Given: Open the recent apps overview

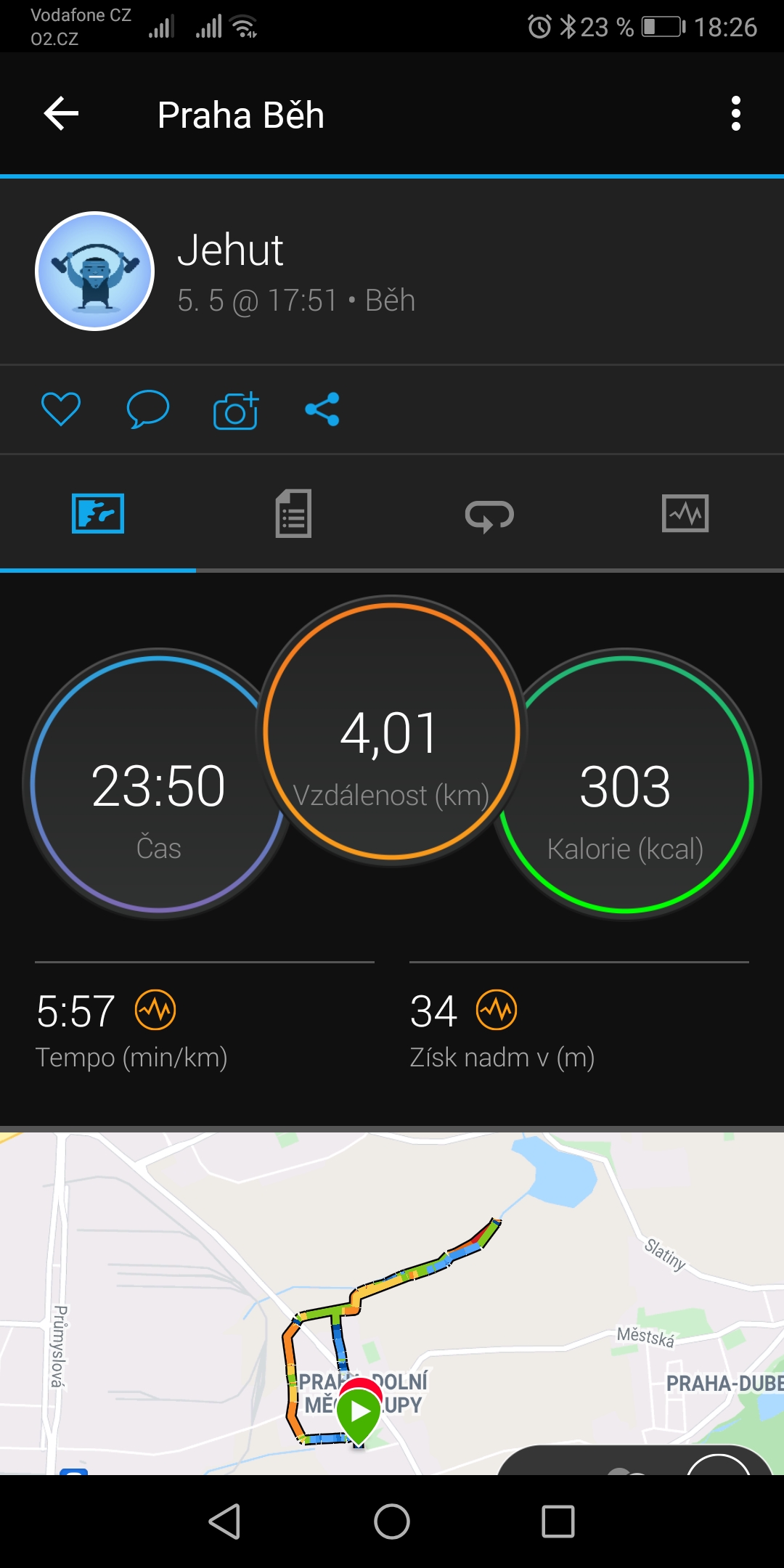Looking at the screenshot, I should [x=558, y=1521].
